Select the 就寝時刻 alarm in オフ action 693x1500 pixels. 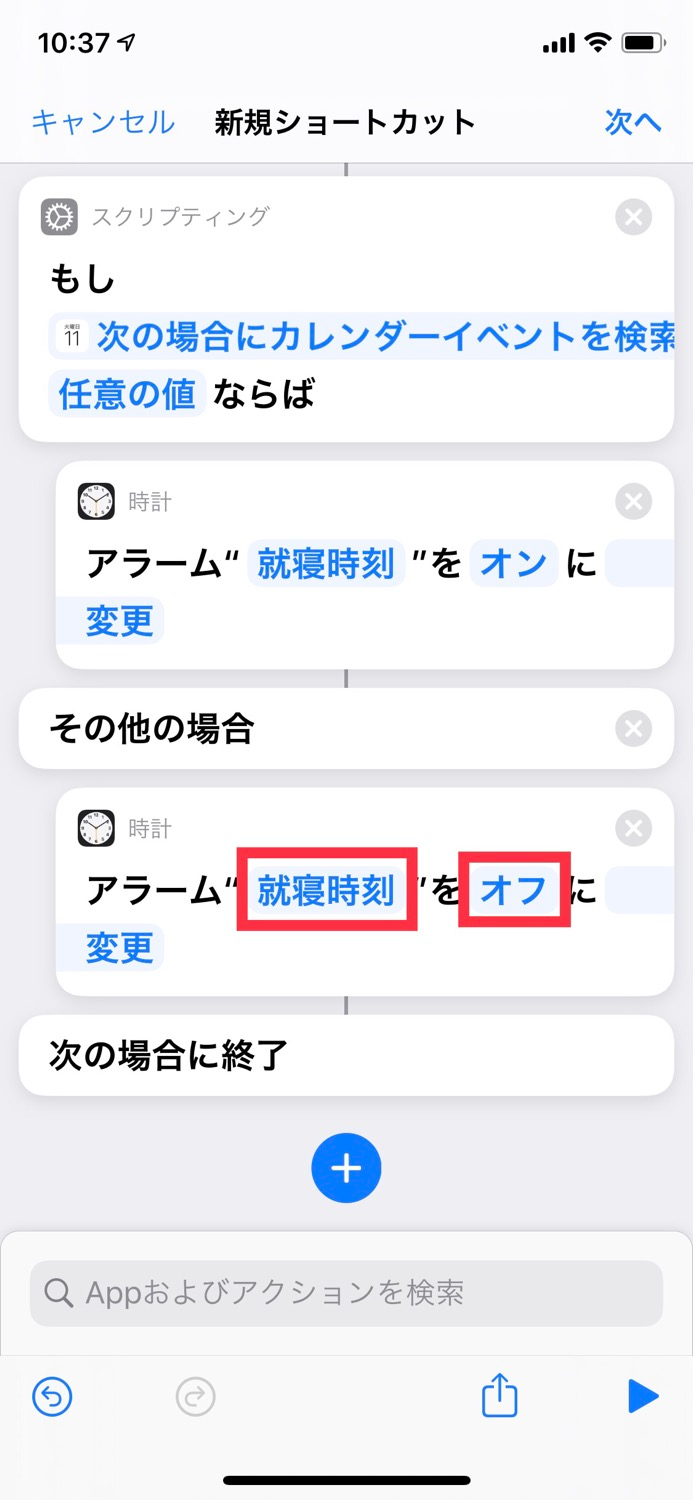tap(326, 890)
